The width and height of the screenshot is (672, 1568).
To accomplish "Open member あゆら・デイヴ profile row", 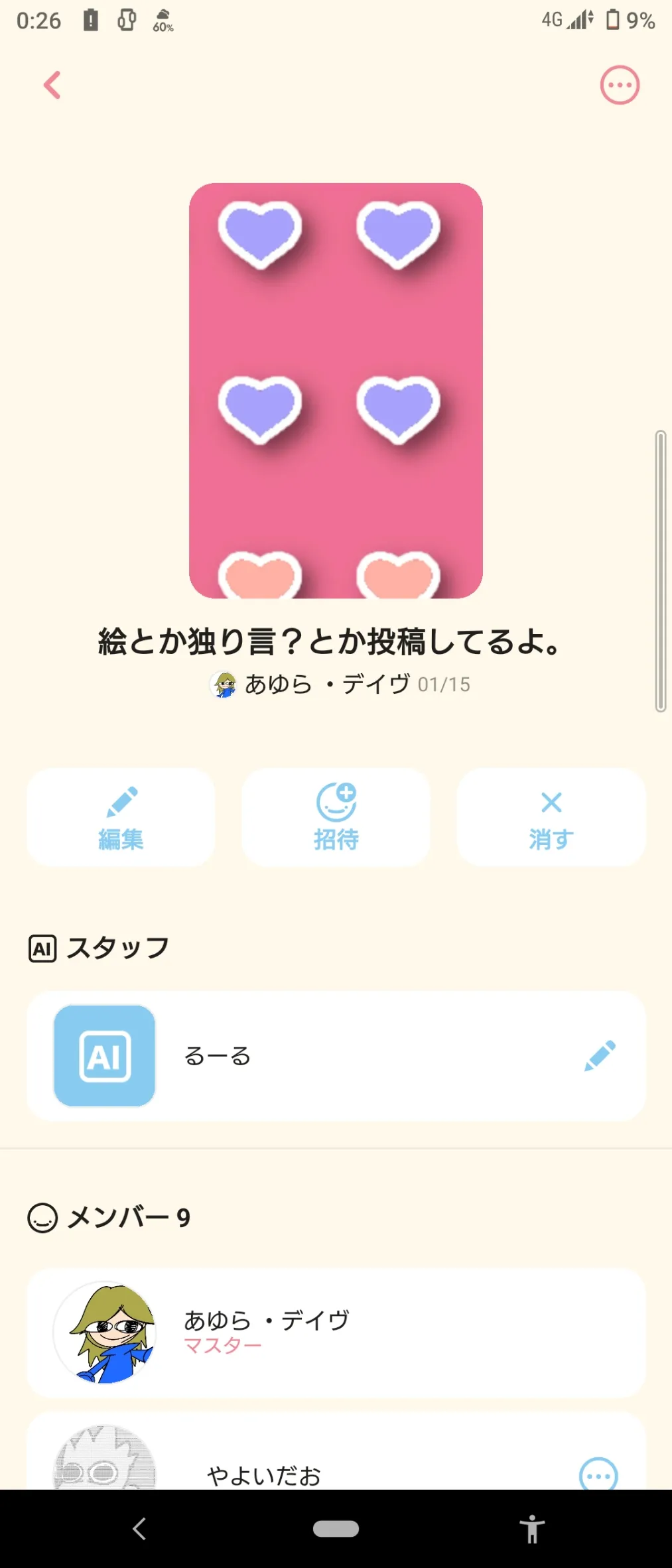I will (x=336, y=1333).
